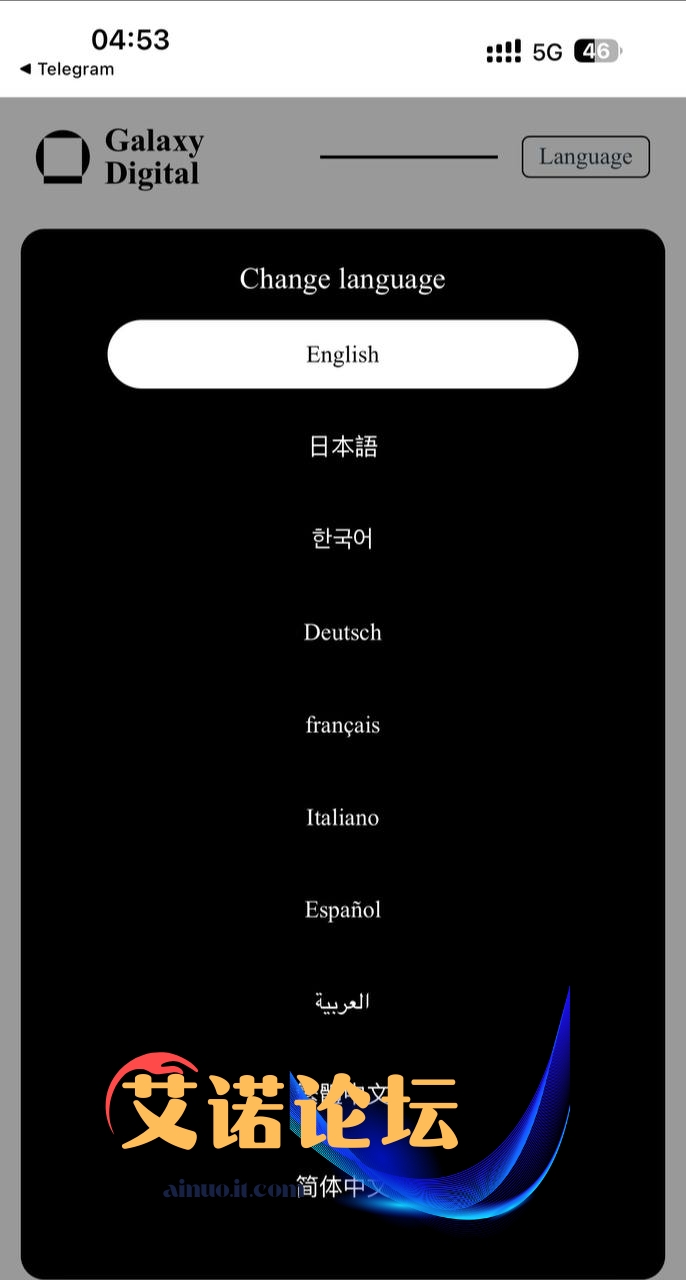Switch to français
This screenshot has height=1280, width=686.
tap(342, 725)
